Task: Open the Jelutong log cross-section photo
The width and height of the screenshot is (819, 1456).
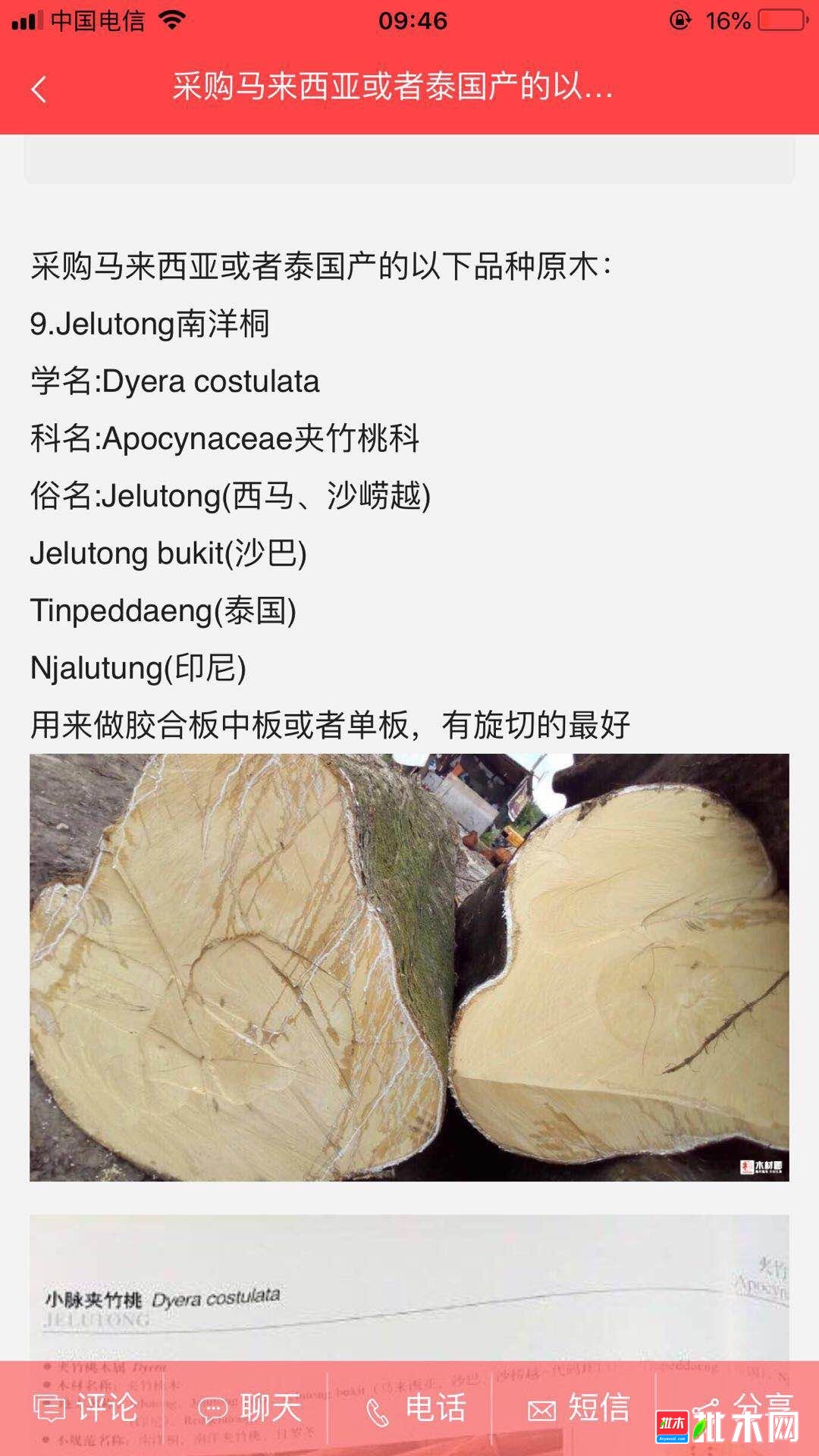Action: click(x=409, y=967)
